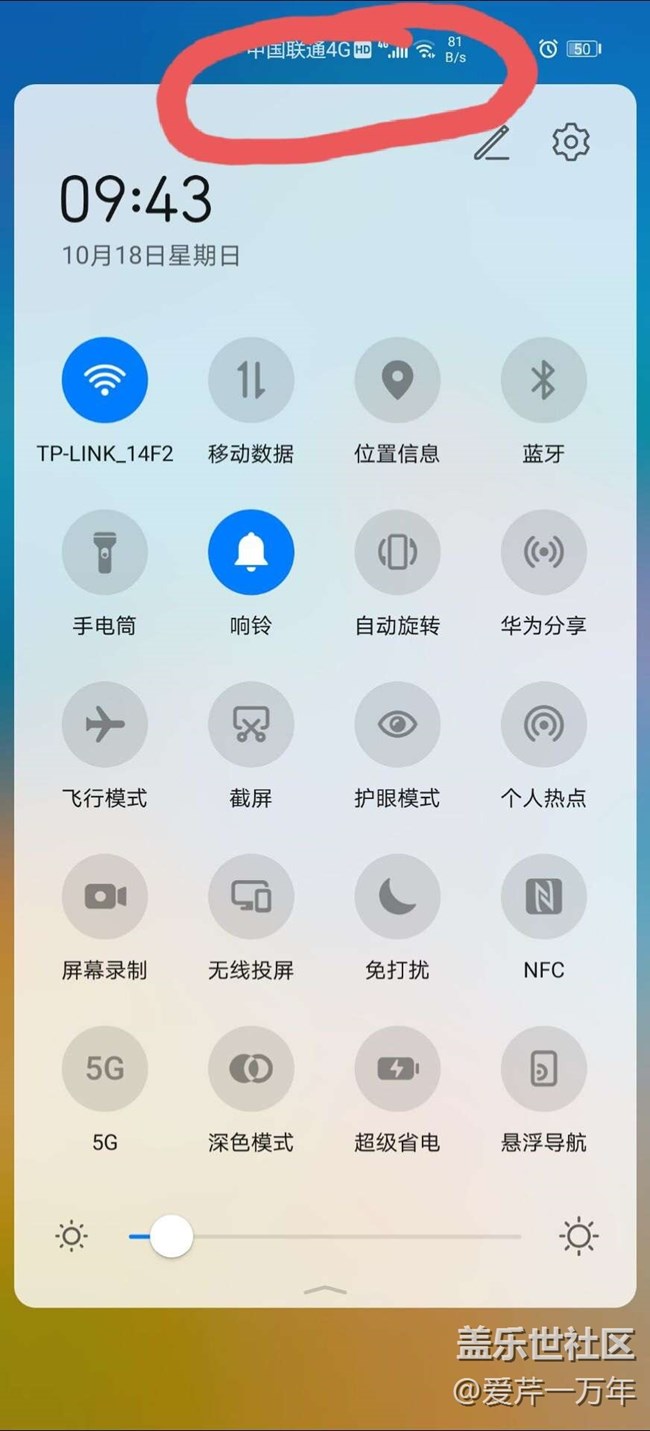Open 无线投屏 wireless projection
This screenshot has height=1431, width=650.
(x=251, y=897)
